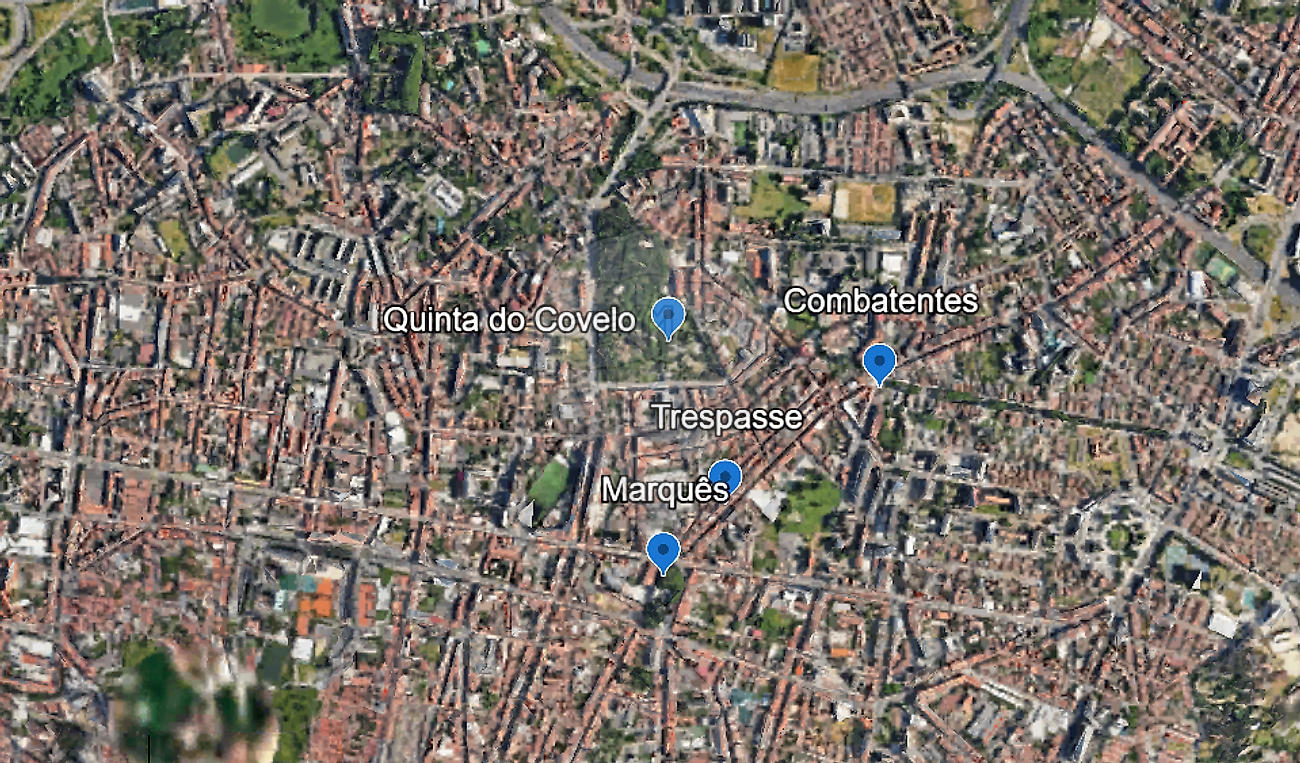Open the Quinta do Covelo placemark pin
This screenshot has height=763, width=1300.
click(667, 316)
